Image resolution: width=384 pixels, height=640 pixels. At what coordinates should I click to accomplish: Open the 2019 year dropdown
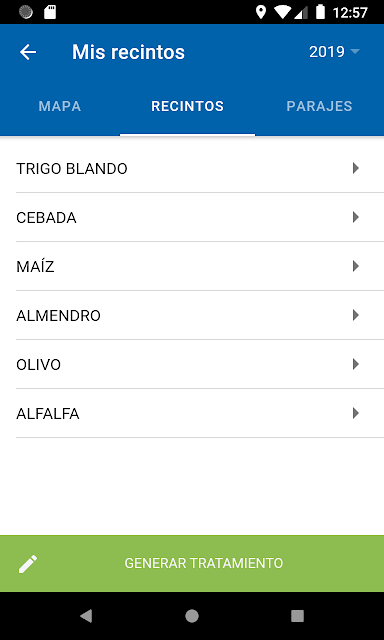[x=334, y=52]
